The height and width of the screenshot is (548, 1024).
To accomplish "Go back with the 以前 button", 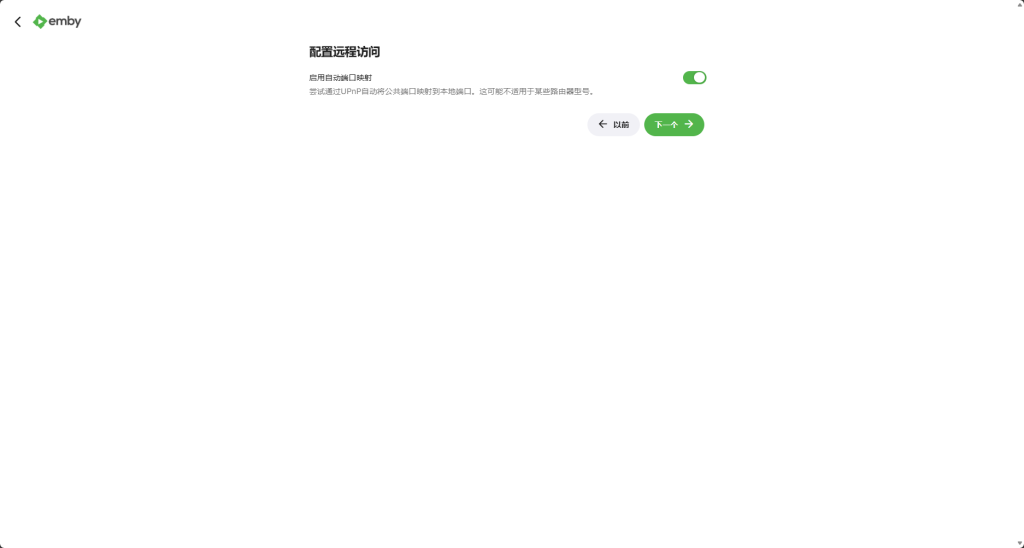I will tap(613, 125).
